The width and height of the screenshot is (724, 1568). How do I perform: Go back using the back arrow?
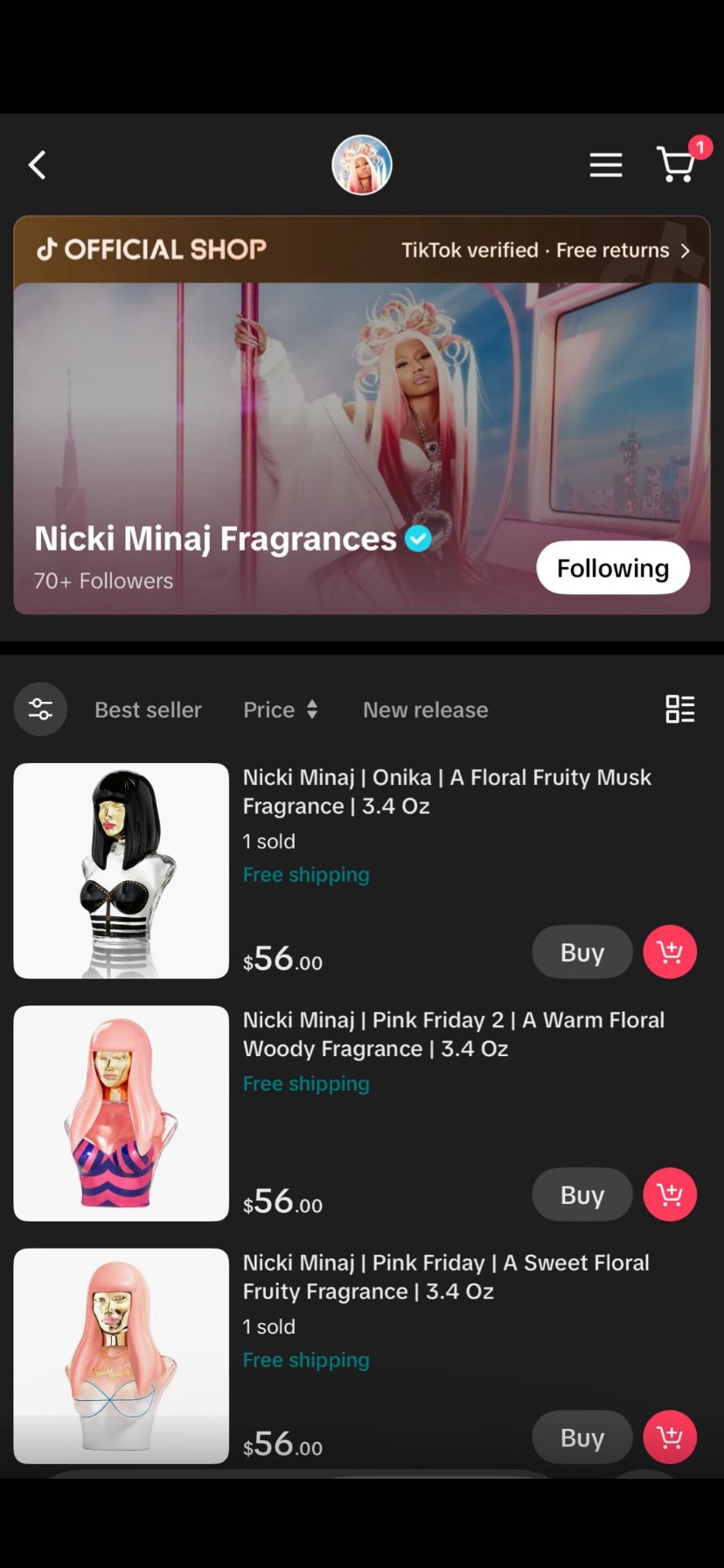pos(37,164)
